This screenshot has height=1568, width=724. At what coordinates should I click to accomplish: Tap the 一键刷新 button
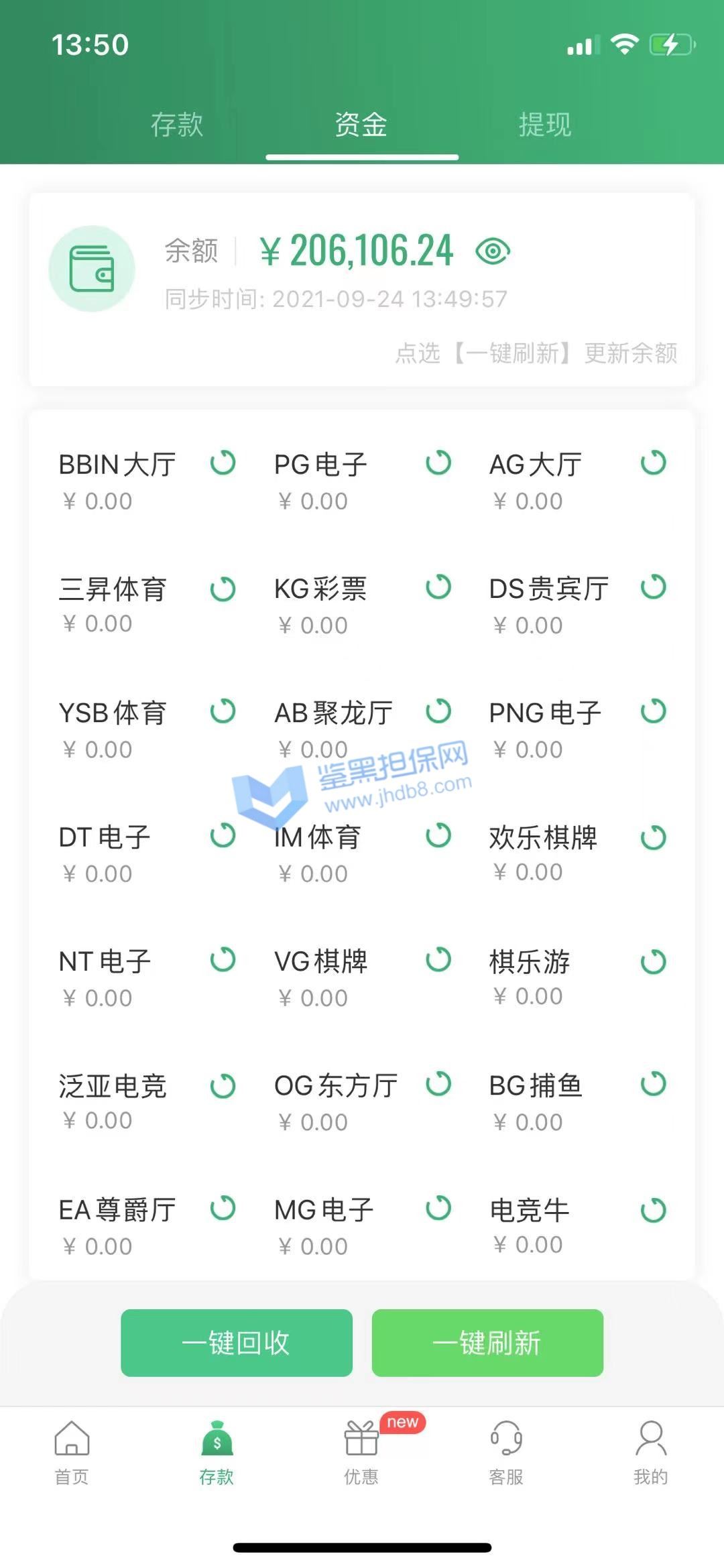coord(488,1343)
